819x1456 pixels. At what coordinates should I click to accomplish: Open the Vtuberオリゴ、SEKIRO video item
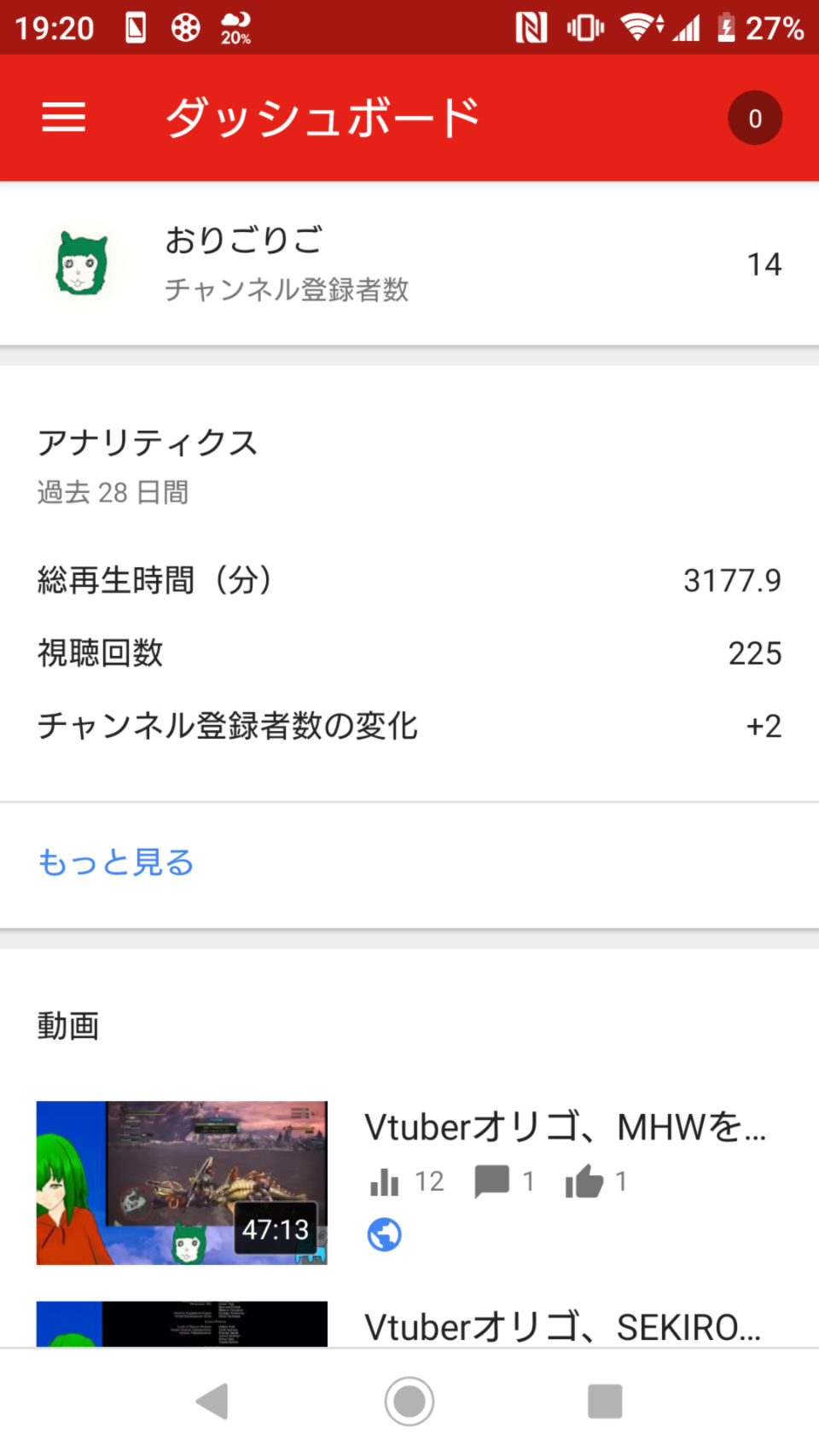pos(409,1325)
